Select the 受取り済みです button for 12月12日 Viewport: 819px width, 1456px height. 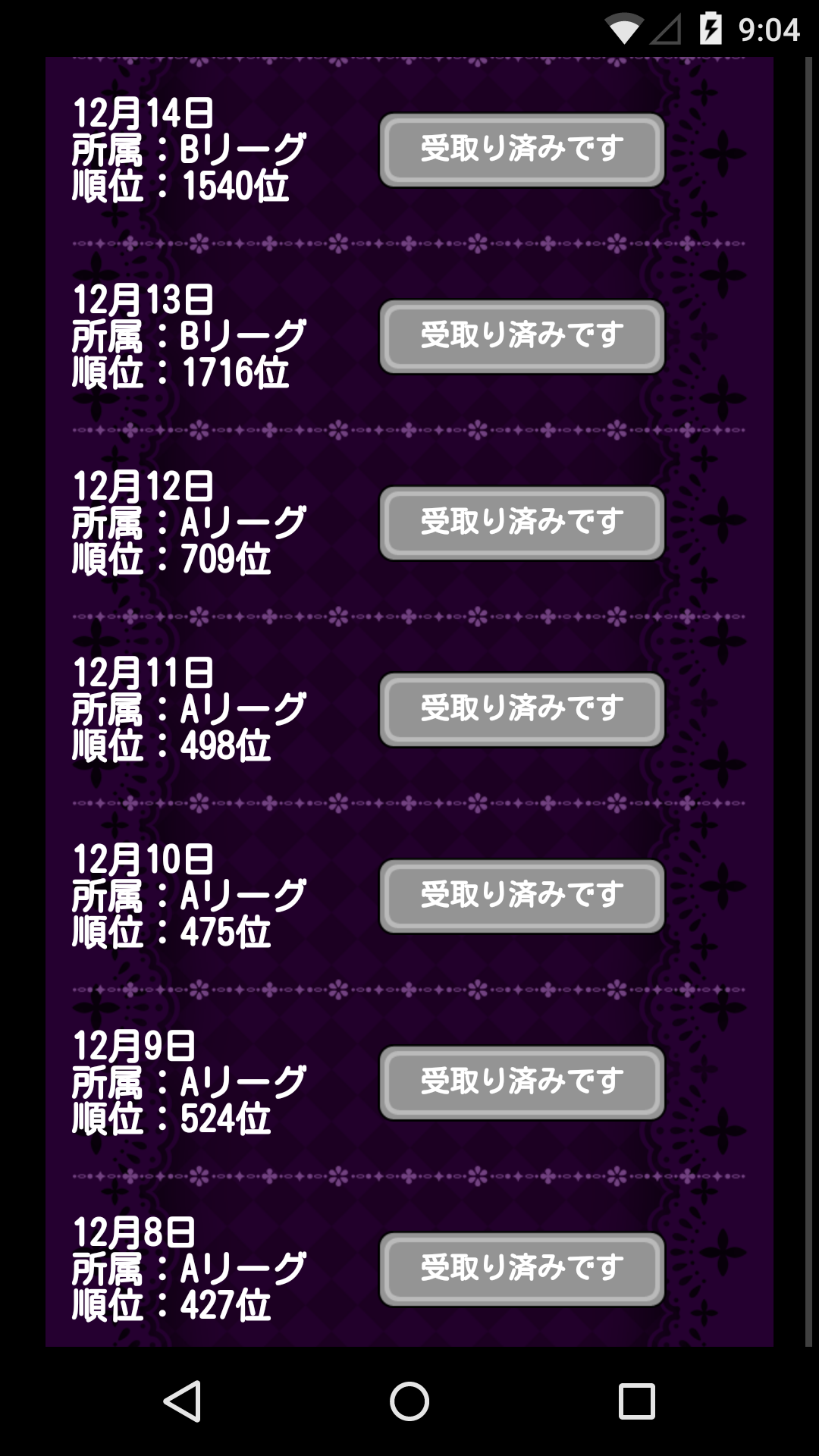(x=522, y=522)
